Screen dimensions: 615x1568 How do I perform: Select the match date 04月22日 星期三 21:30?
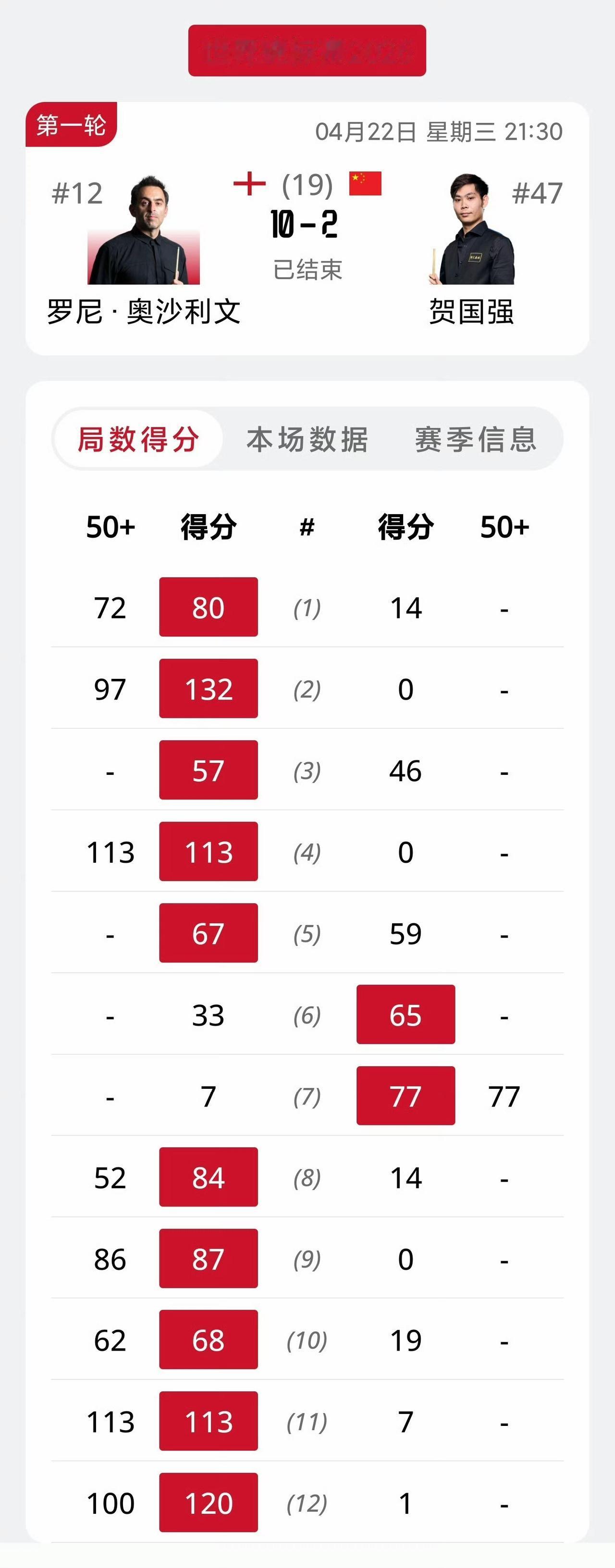tap(439, 129)
